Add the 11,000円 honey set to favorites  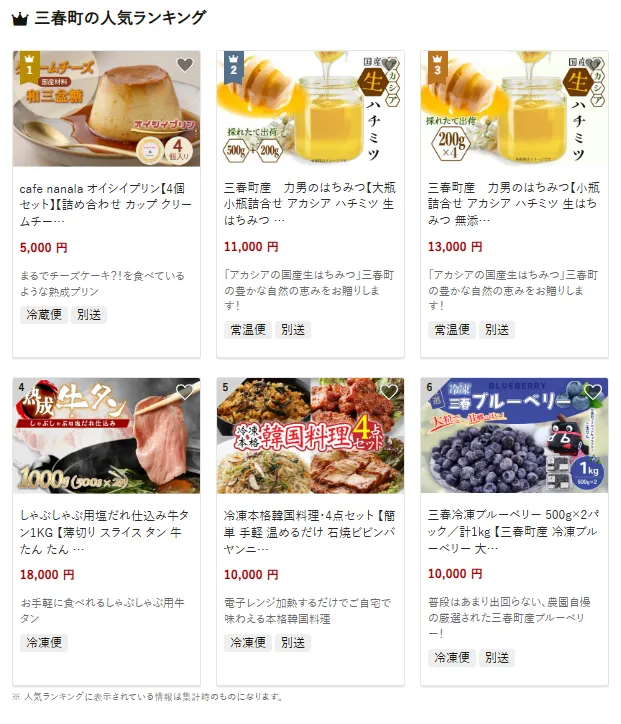click(389, 65)
